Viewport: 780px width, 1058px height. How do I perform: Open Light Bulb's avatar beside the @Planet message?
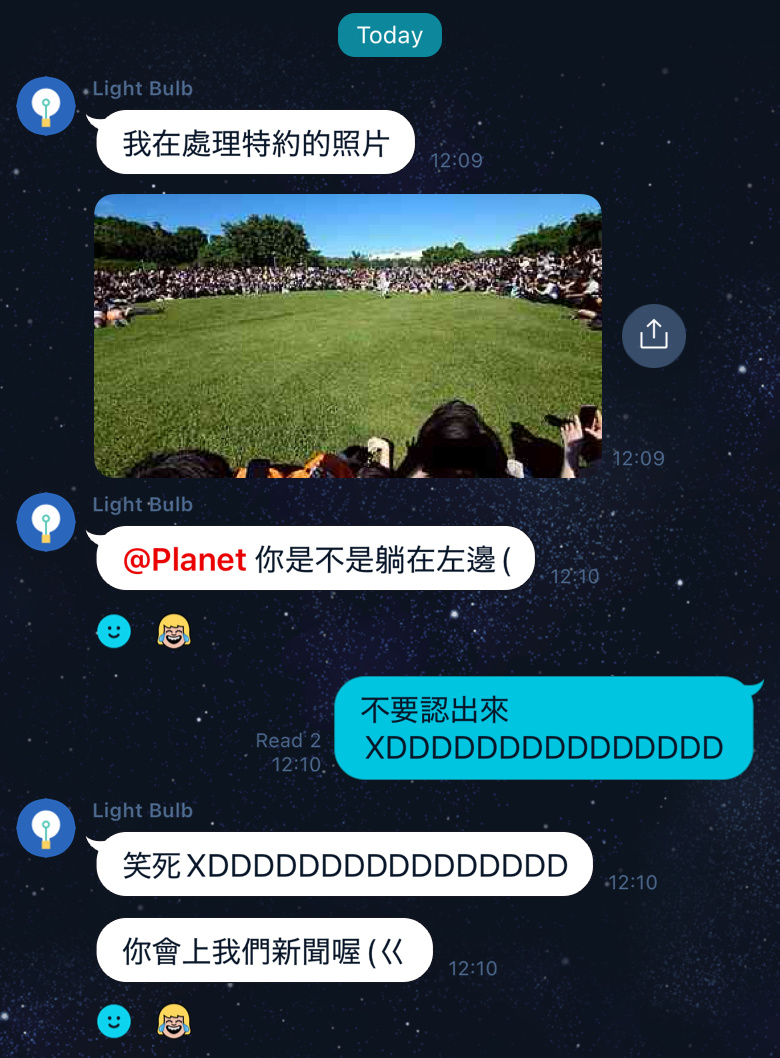click(x=46, y=522)
